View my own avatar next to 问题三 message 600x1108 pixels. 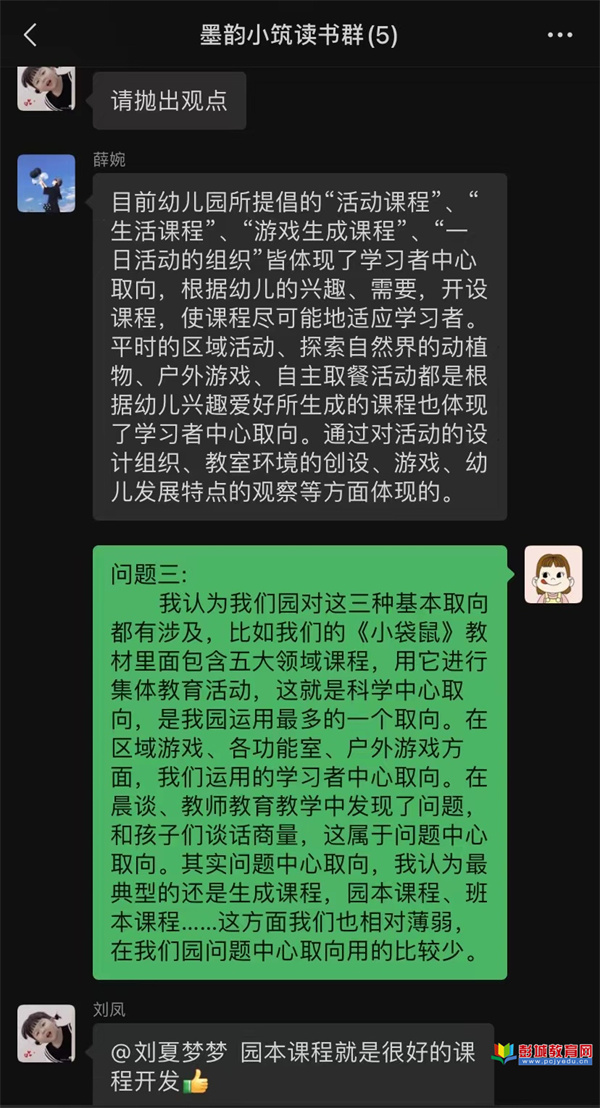[x=553, y=574]
